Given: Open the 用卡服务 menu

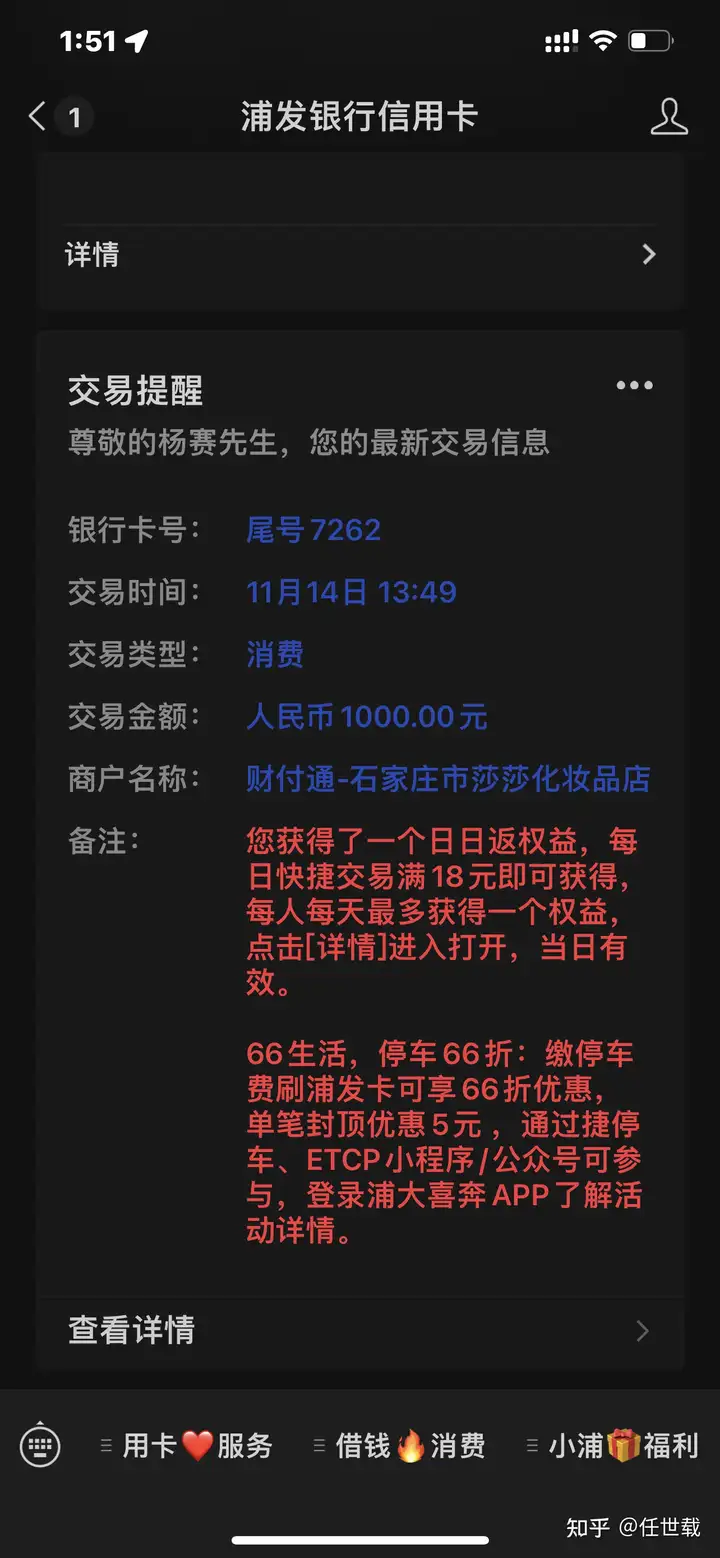Looking at the screenshot, I should (187, 1446).
